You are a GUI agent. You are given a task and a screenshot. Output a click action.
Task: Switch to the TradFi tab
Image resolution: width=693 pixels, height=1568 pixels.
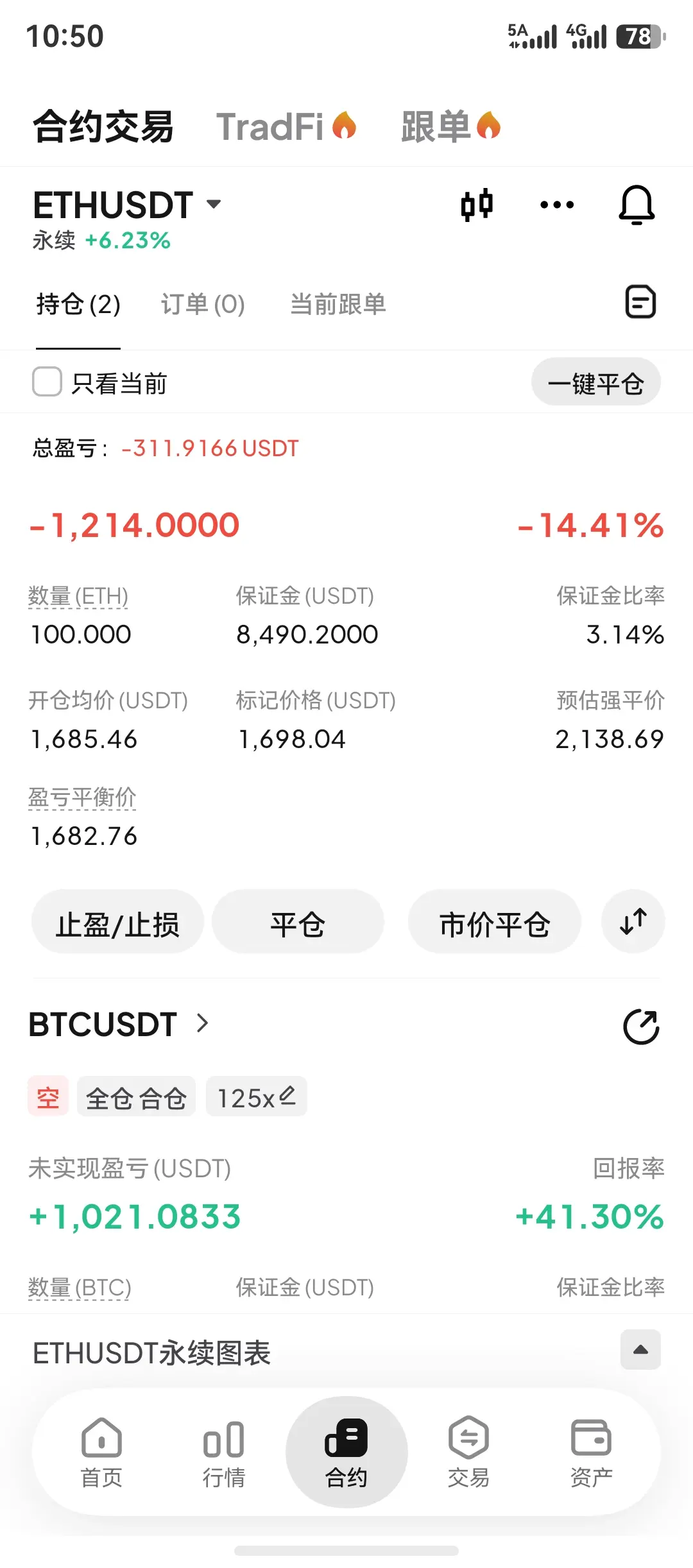coord(286,126)
